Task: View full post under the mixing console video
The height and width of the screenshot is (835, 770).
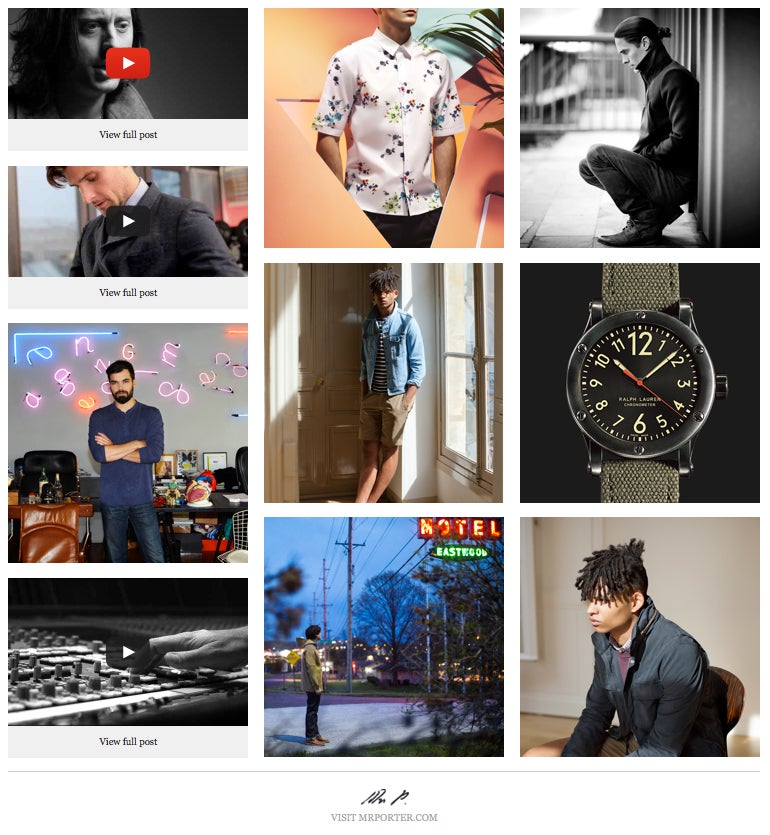Action: click(128, 742)
